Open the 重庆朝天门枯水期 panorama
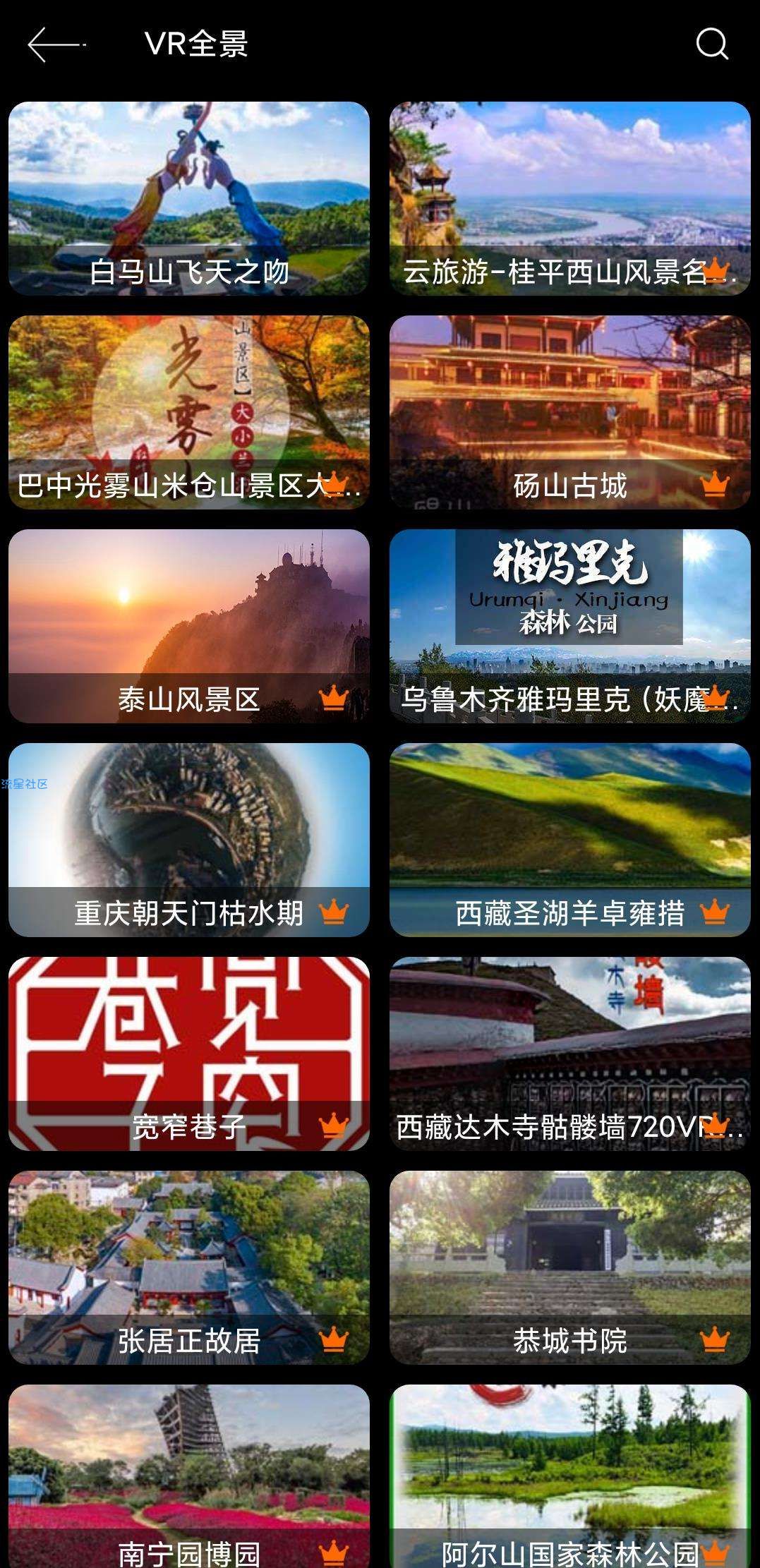The height and width of the screenshot is (1568, 760). point(189,840)
